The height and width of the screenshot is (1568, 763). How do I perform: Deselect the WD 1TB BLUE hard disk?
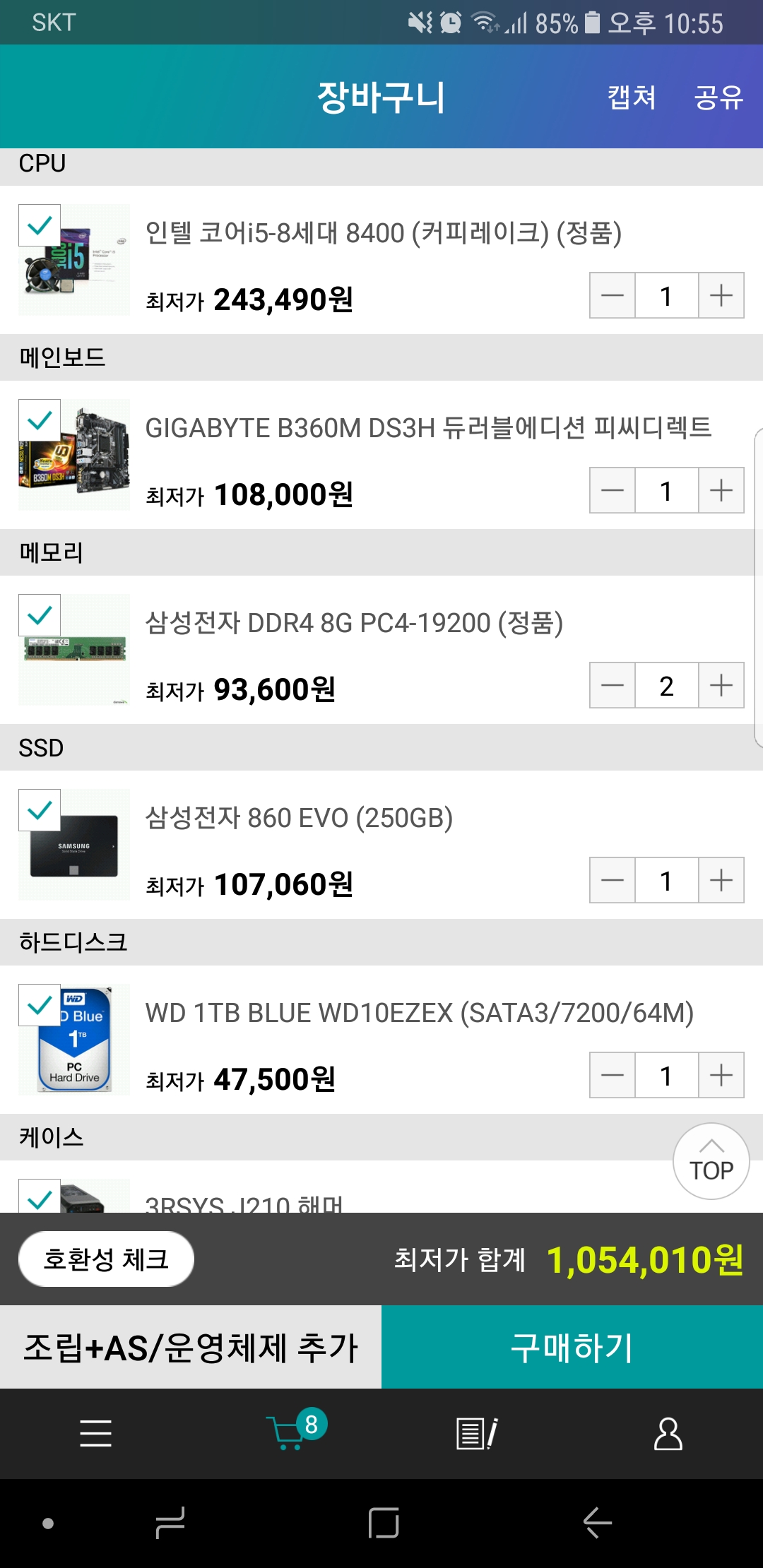click(40, 1005)
